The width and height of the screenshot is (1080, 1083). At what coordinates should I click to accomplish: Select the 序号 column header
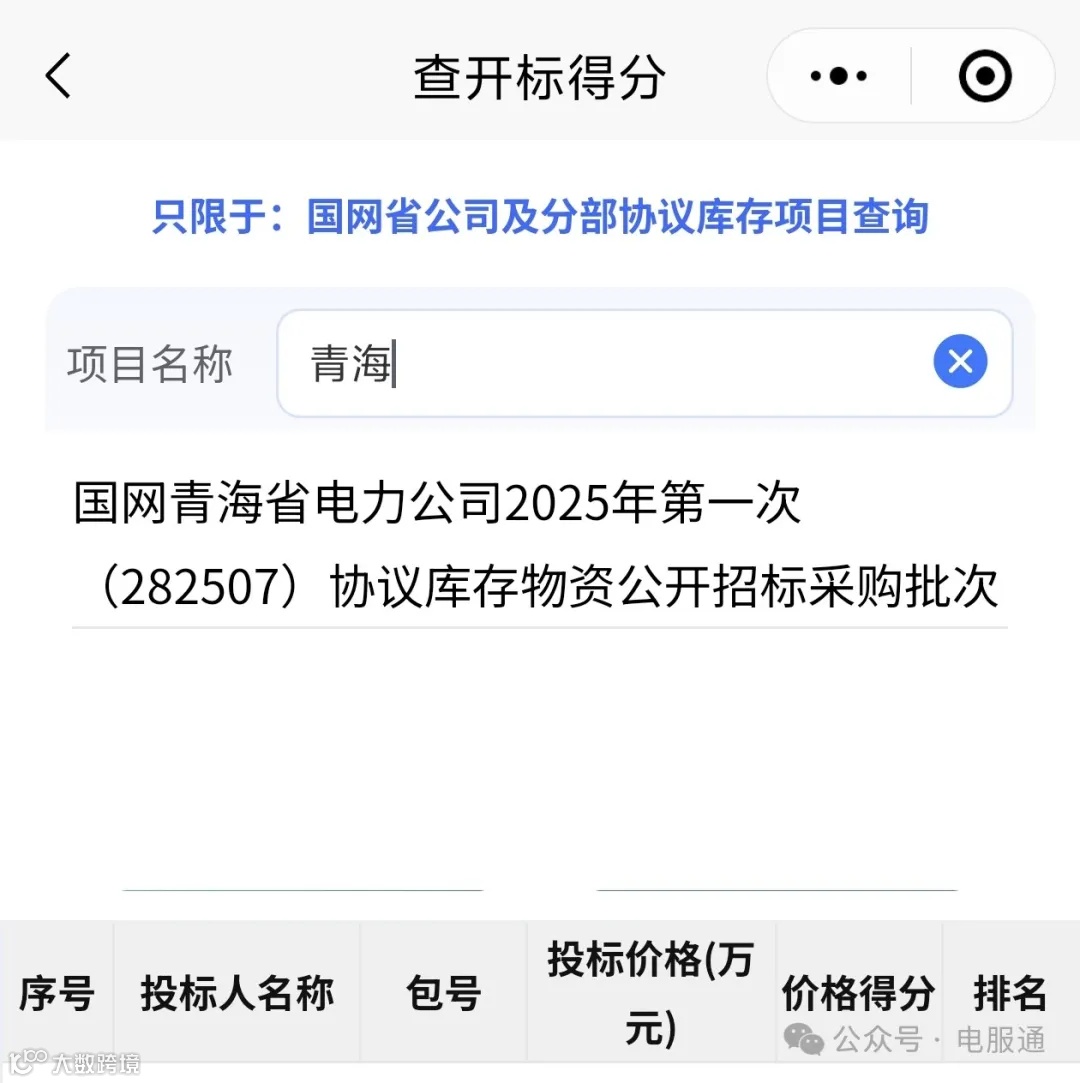coord(55,992)
